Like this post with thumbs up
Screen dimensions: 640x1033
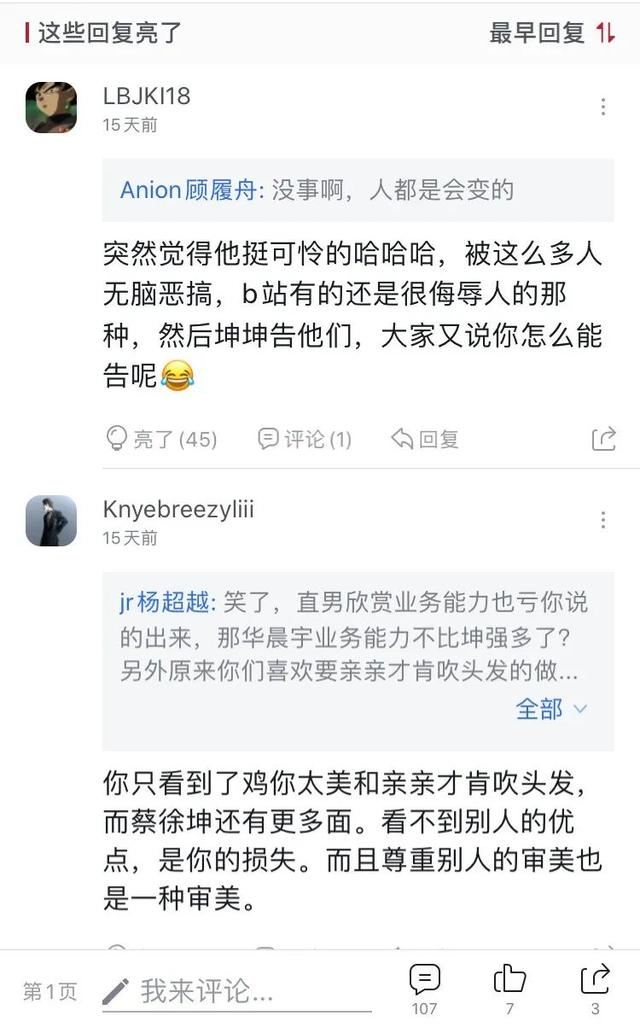pyautogui.click(x=510, y=987)
